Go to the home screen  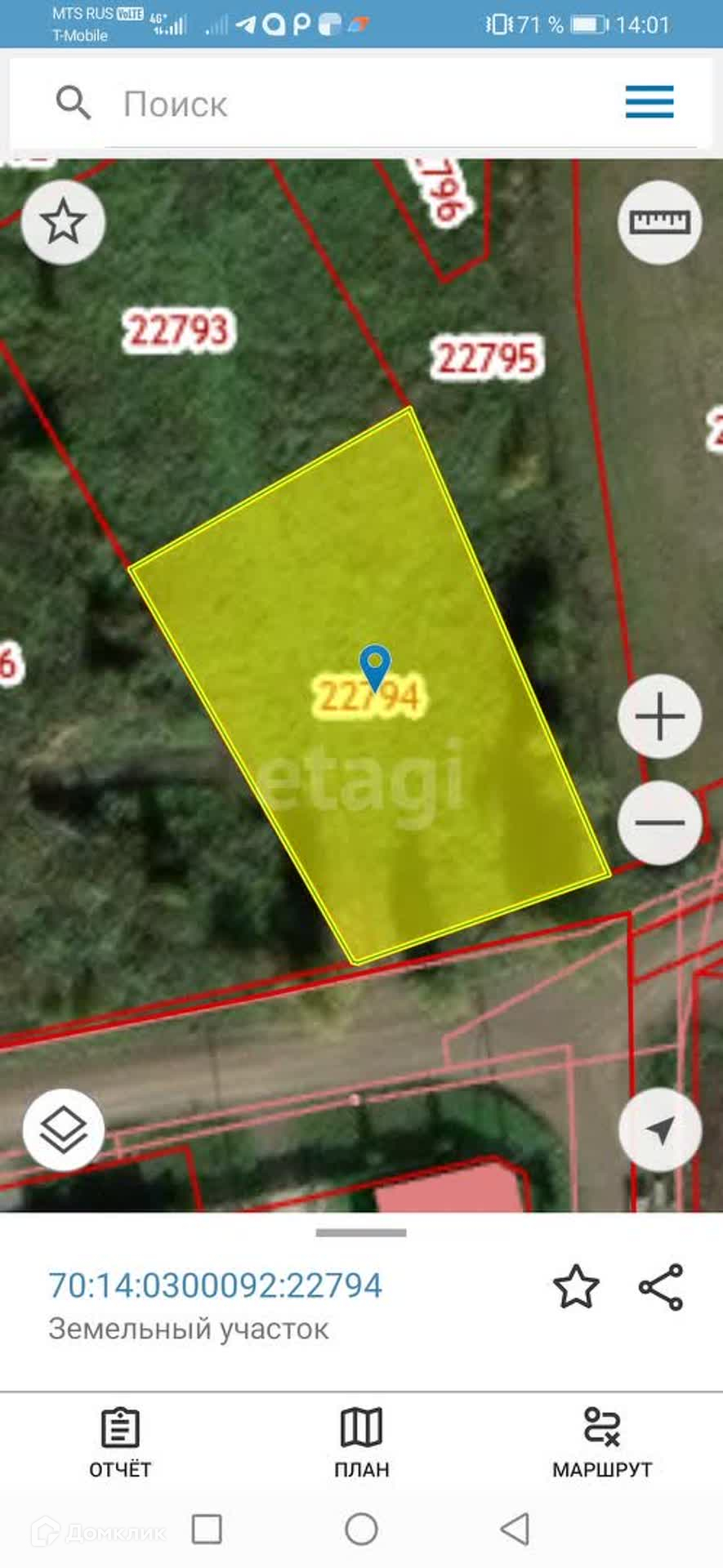click(361, 1529)
